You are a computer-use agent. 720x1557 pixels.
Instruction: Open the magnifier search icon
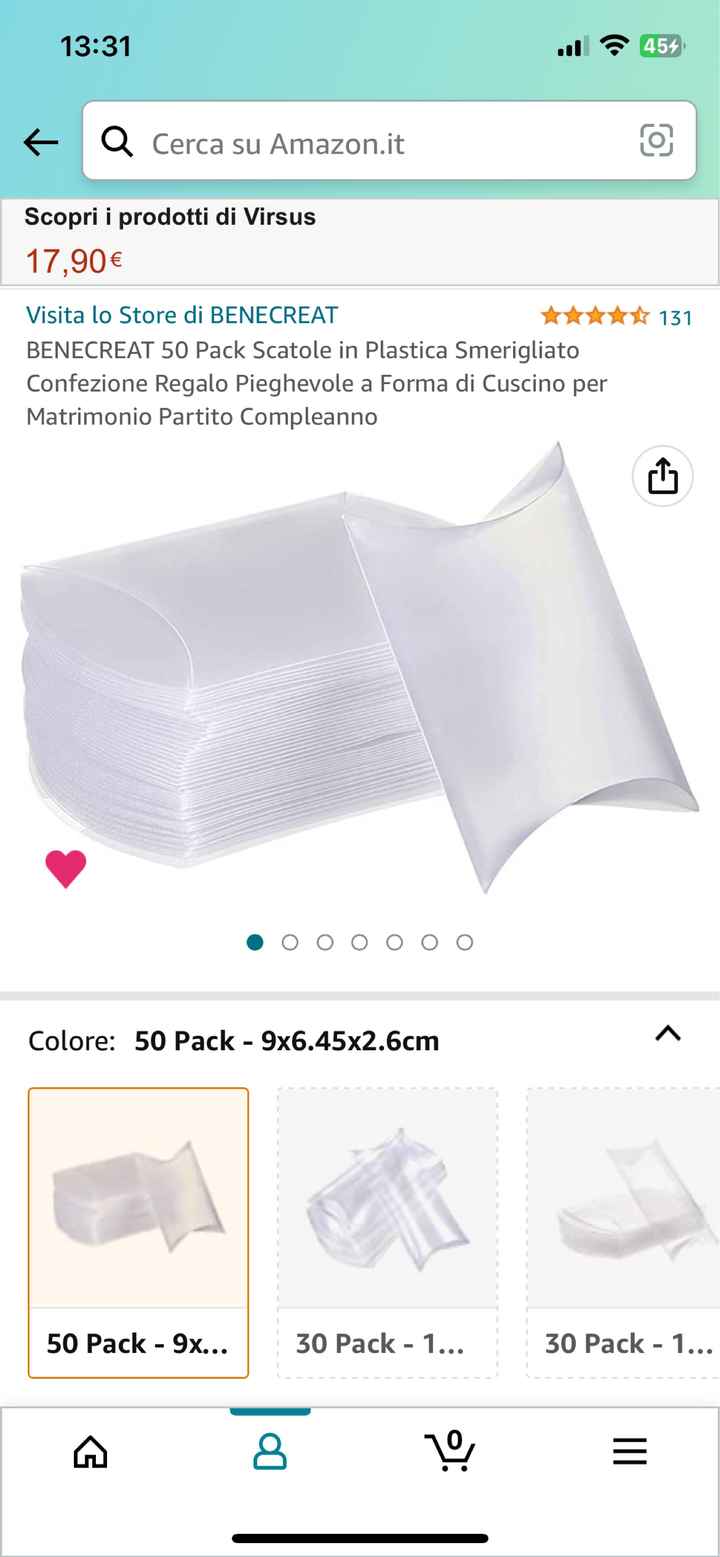pyautogui.click(x=117, y=141)
